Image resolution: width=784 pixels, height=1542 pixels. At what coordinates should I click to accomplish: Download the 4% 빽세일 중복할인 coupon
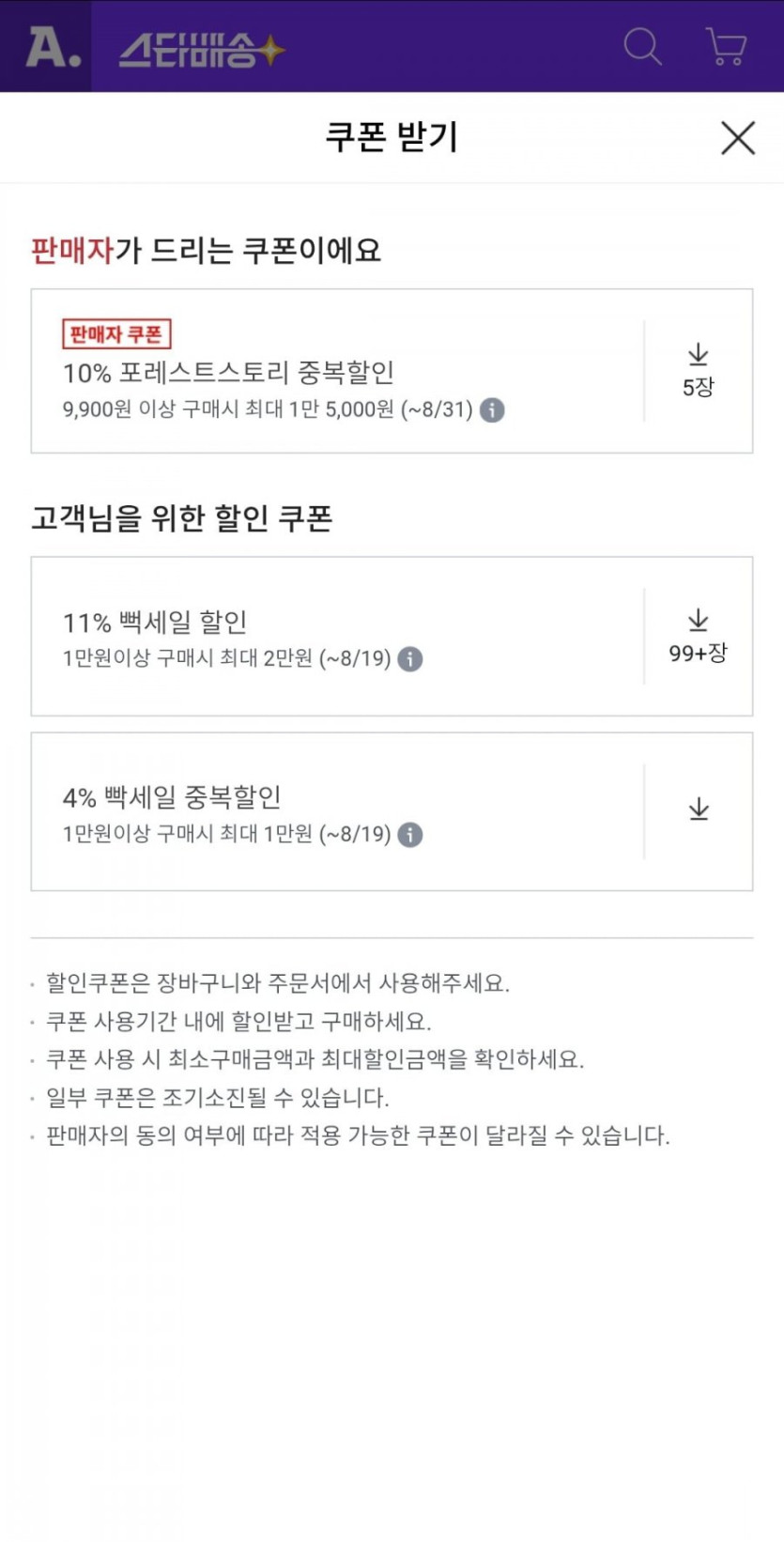click(699, 810)
